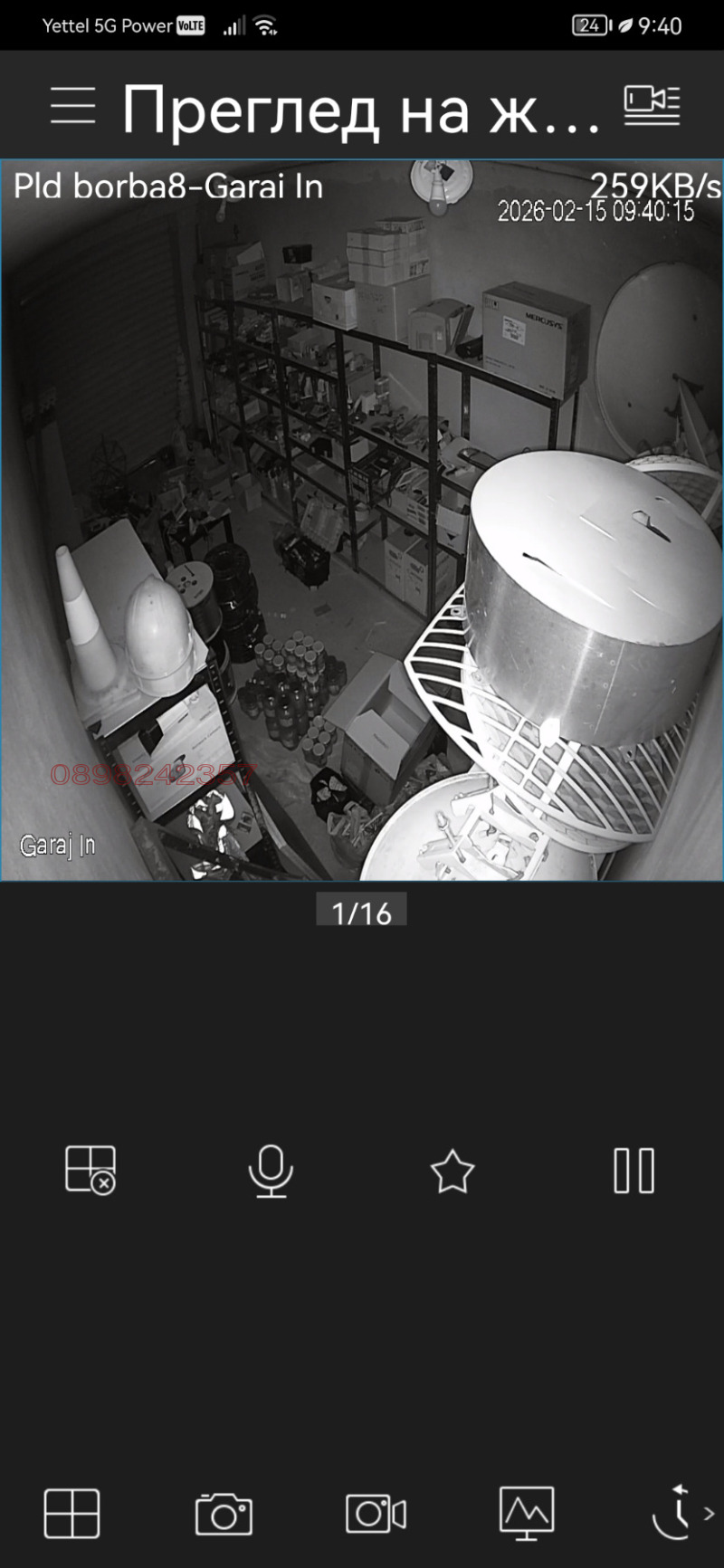
Task: Take a snapshot of the live view
Action: coord(224,1514)
